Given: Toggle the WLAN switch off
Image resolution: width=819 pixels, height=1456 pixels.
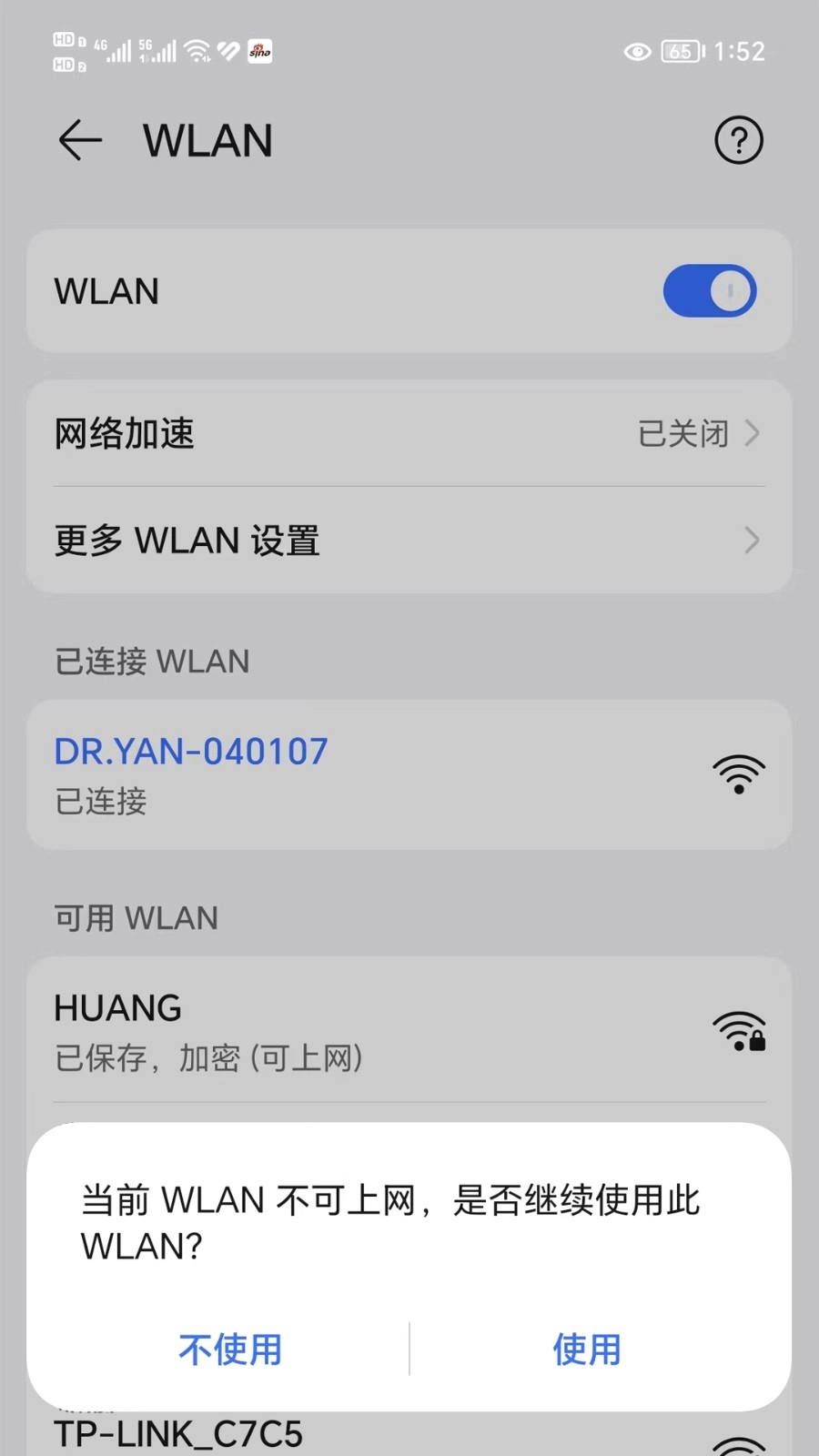Looking at the screenshot, I should (710, 290).
